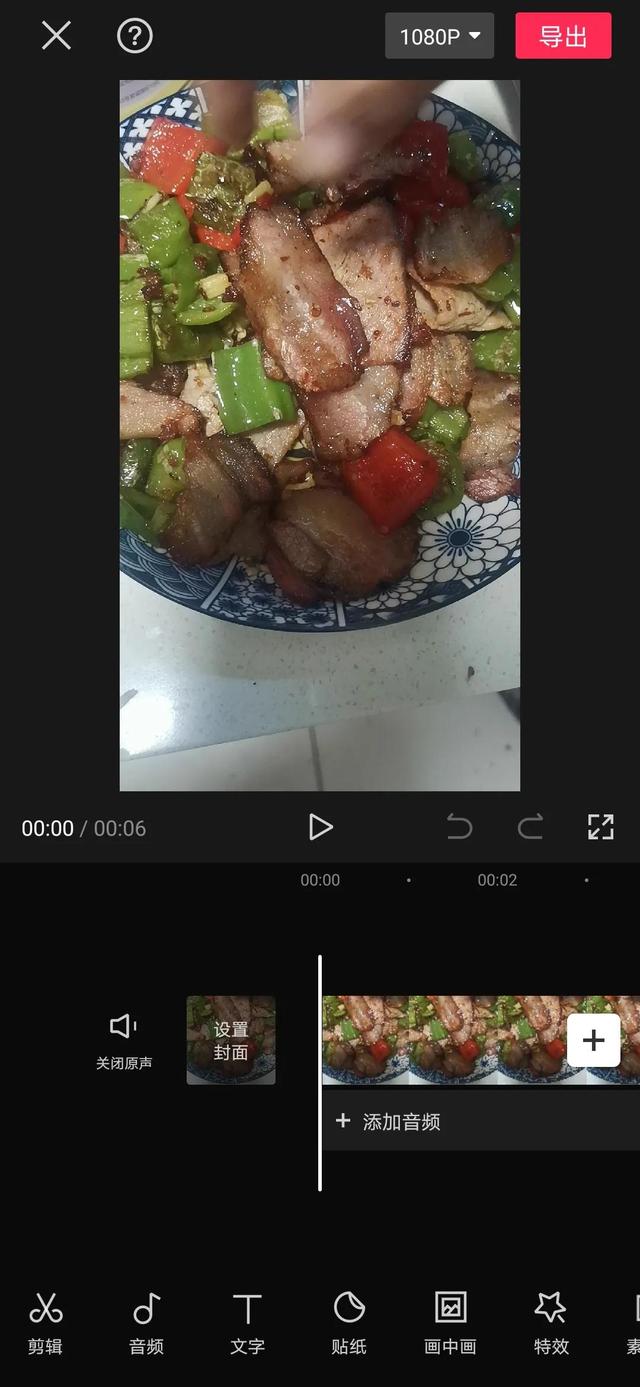Undo the last edit
This screenshot has height=1387, width=640.
pos(459,827)
